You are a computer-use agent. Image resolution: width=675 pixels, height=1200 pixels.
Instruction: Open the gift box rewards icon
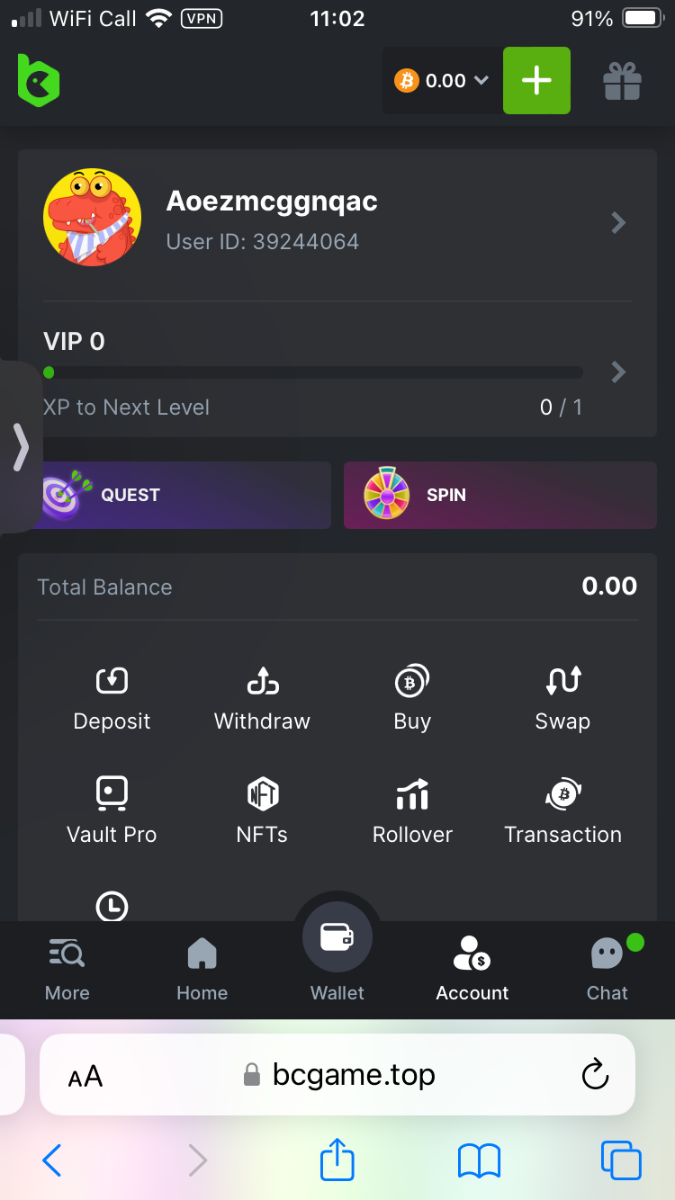coord(622,81)
